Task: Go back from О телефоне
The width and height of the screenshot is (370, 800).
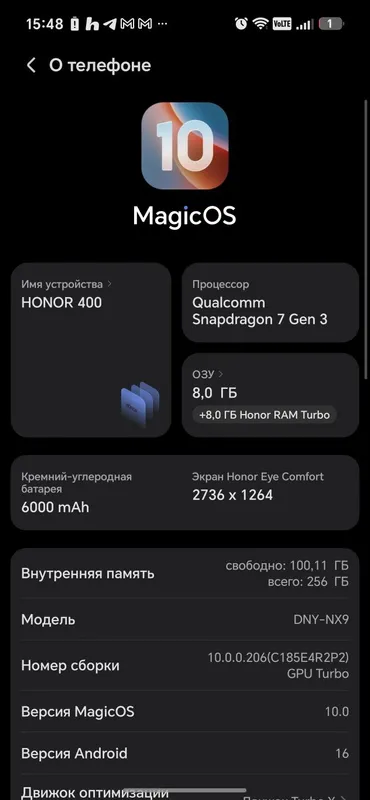Action: pos(31,65)
